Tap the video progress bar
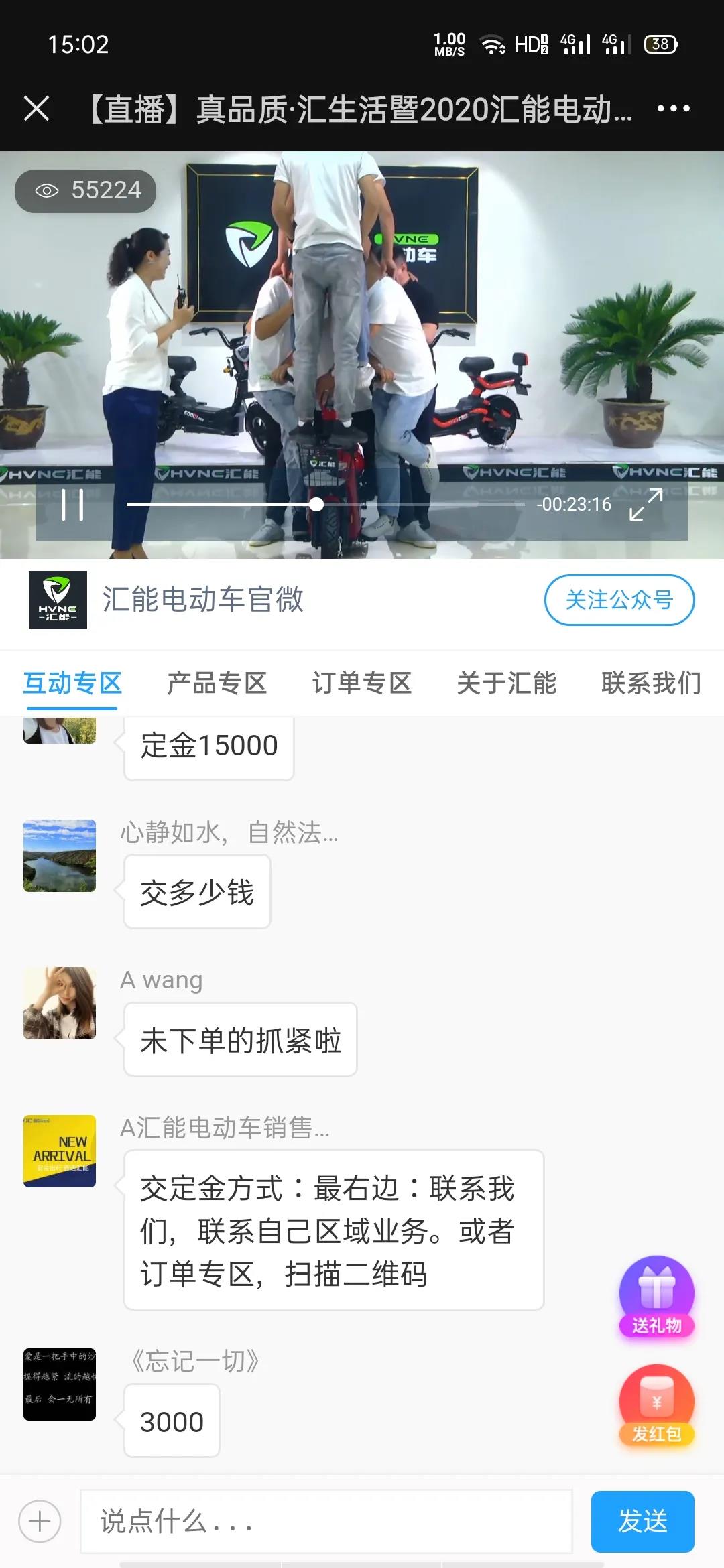Image resolution: width=724 pixels, height=1568 pixels. (325, 505)
